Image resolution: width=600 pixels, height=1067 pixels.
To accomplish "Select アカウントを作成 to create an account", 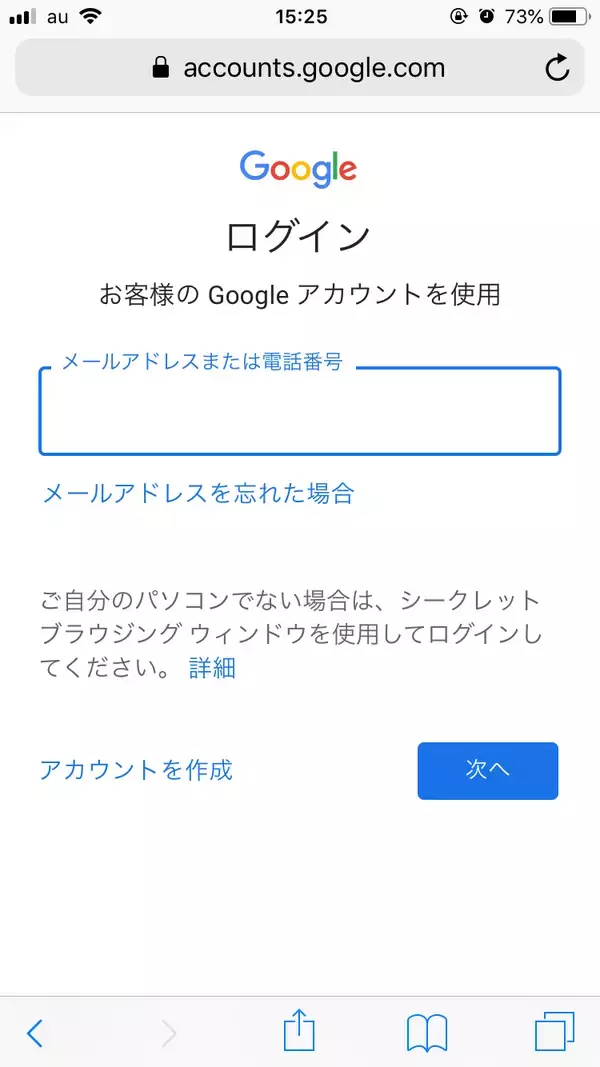I will click(136, 769).
